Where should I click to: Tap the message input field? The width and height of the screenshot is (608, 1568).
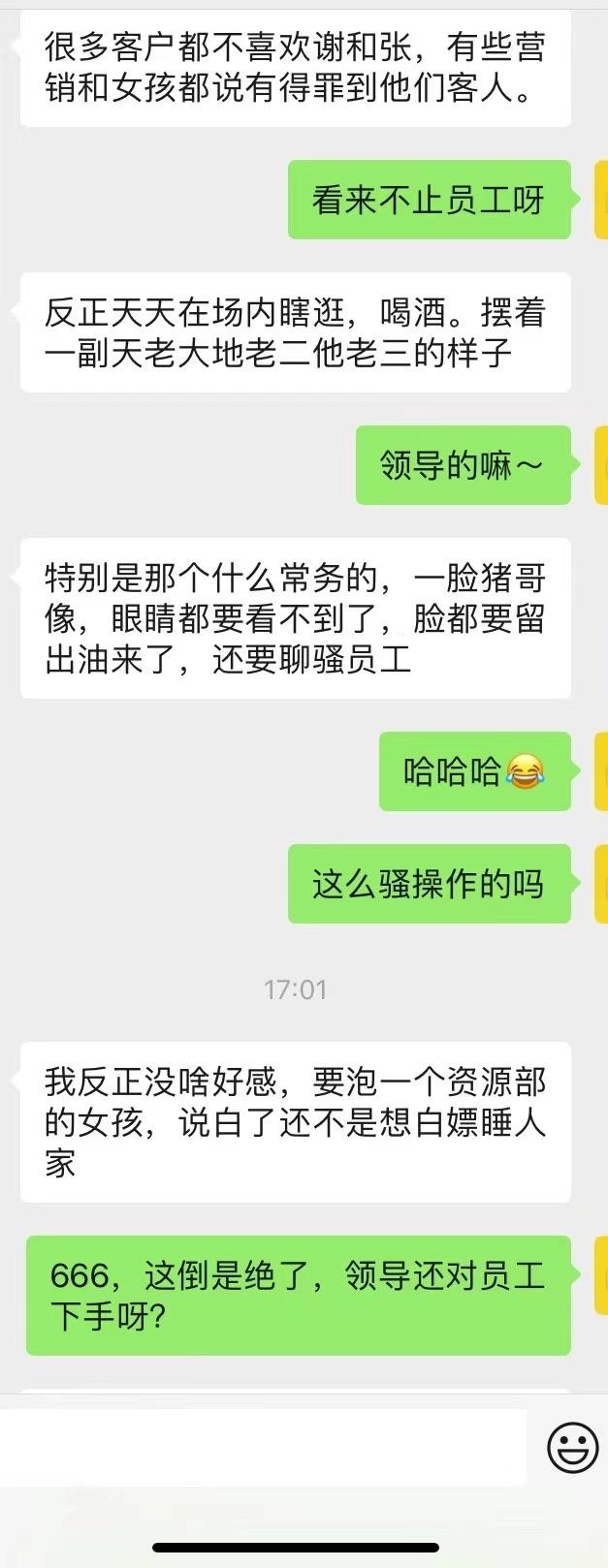pos(262,1447)
